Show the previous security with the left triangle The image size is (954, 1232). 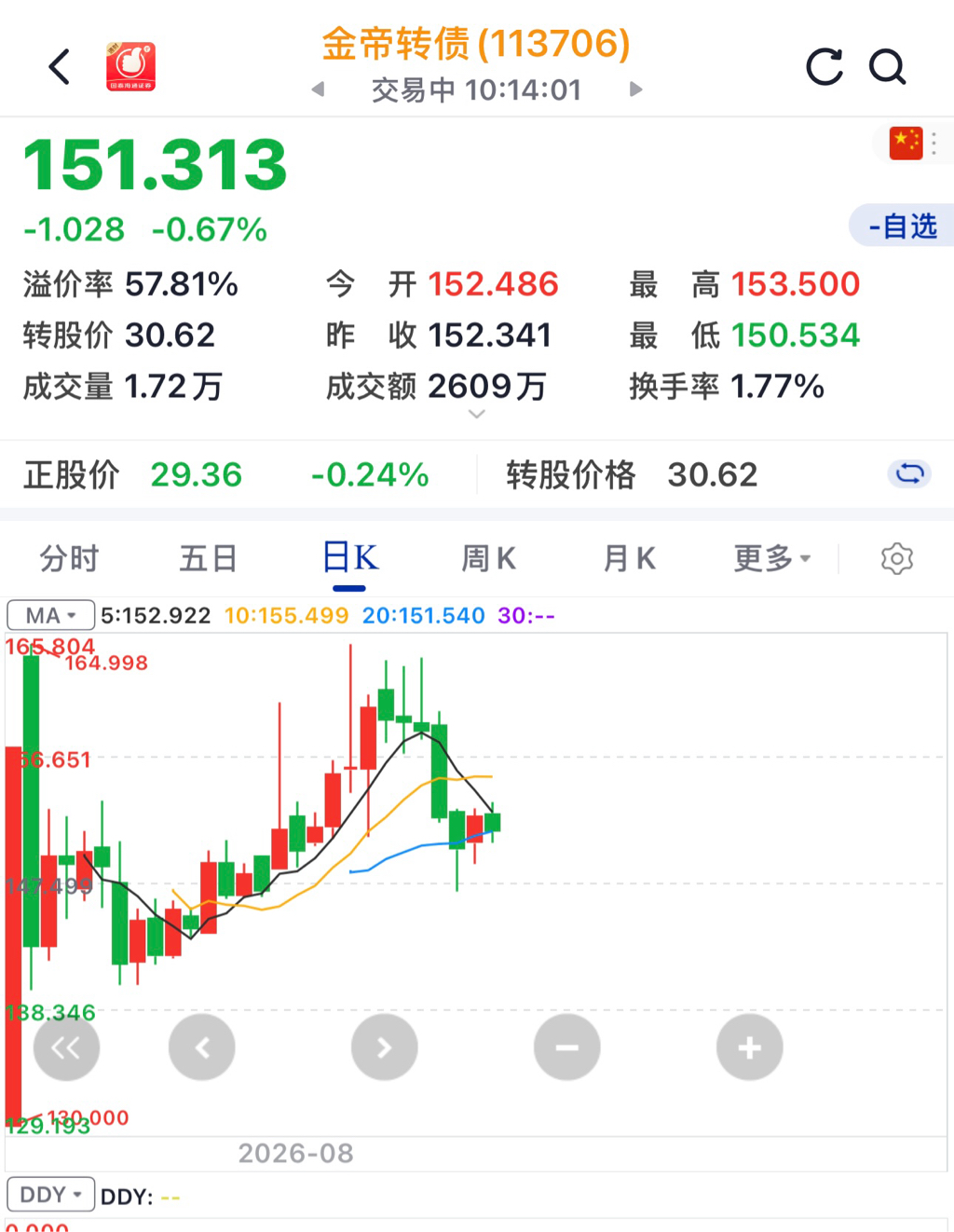319,89
